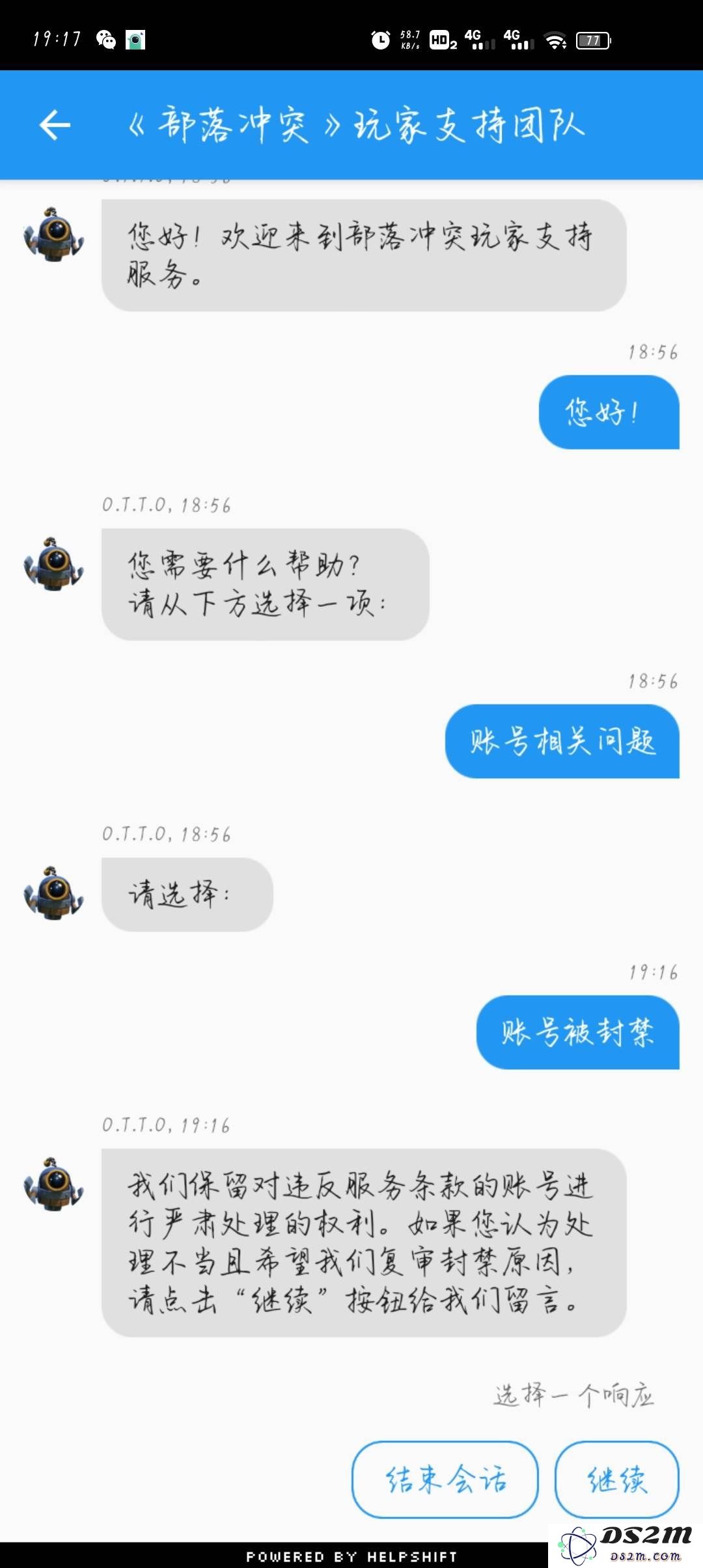Go back using the header arrow
703x1568 pixels.
(x=55, y=125)
